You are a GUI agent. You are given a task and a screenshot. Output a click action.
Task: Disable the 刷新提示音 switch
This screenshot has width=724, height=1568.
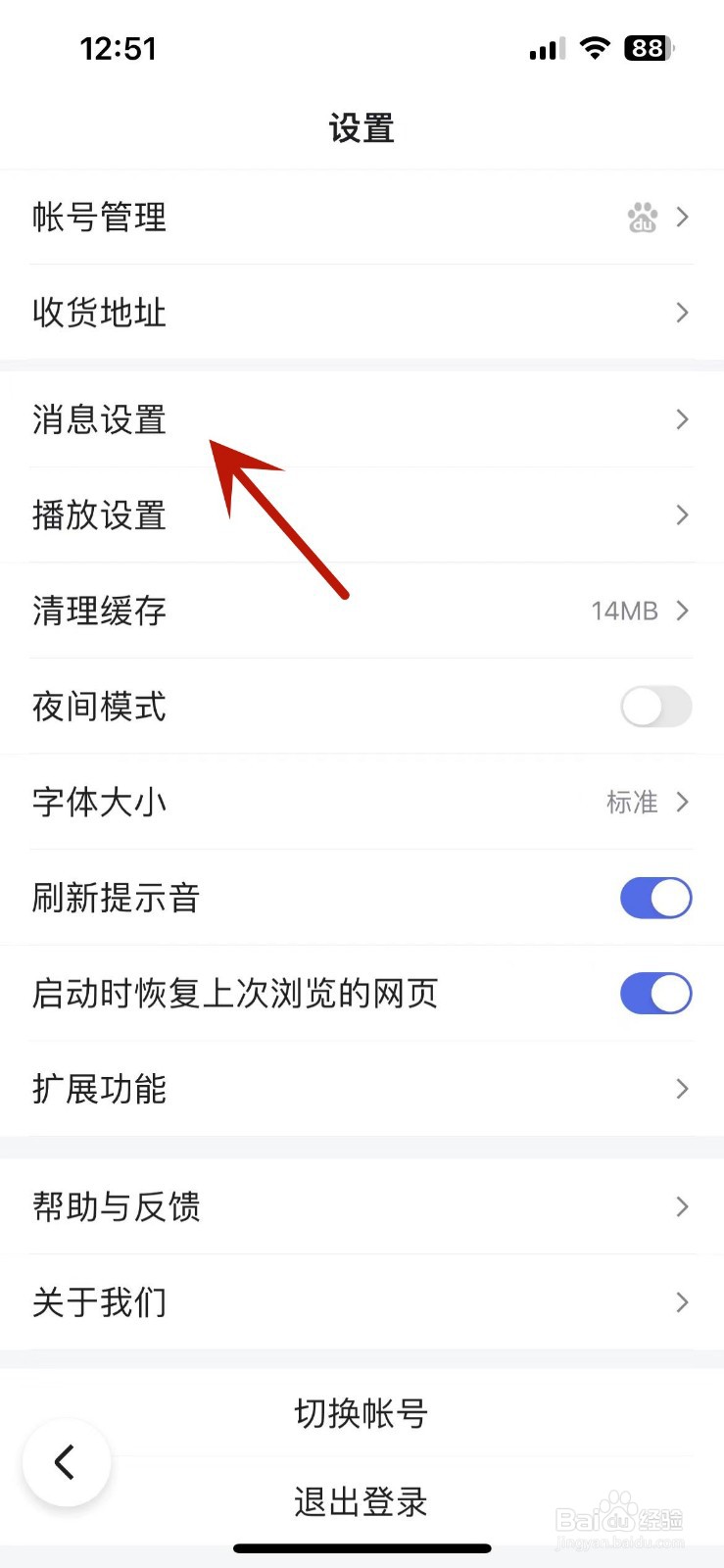(x=654, y=898)
